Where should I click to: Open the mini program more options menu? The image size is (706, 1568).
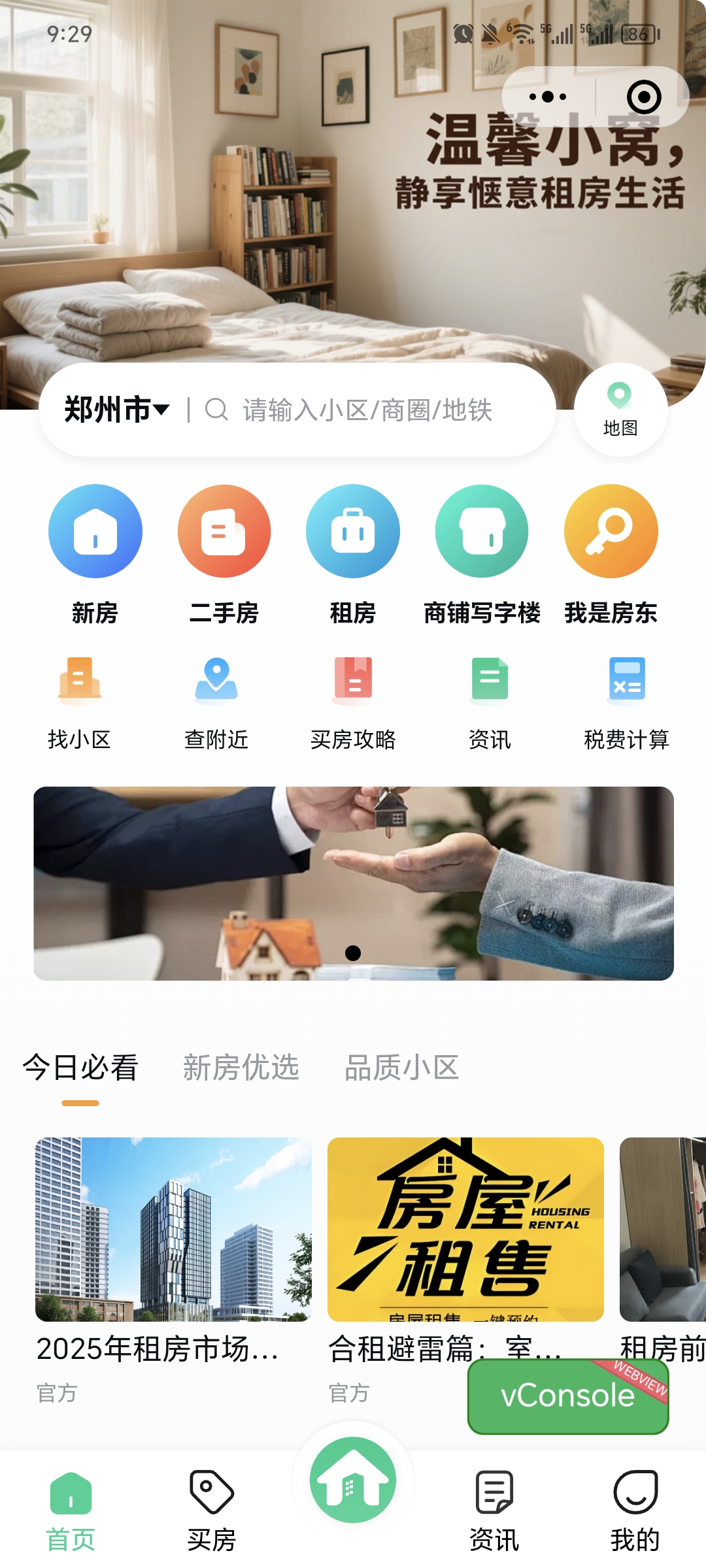coord(548,97)
